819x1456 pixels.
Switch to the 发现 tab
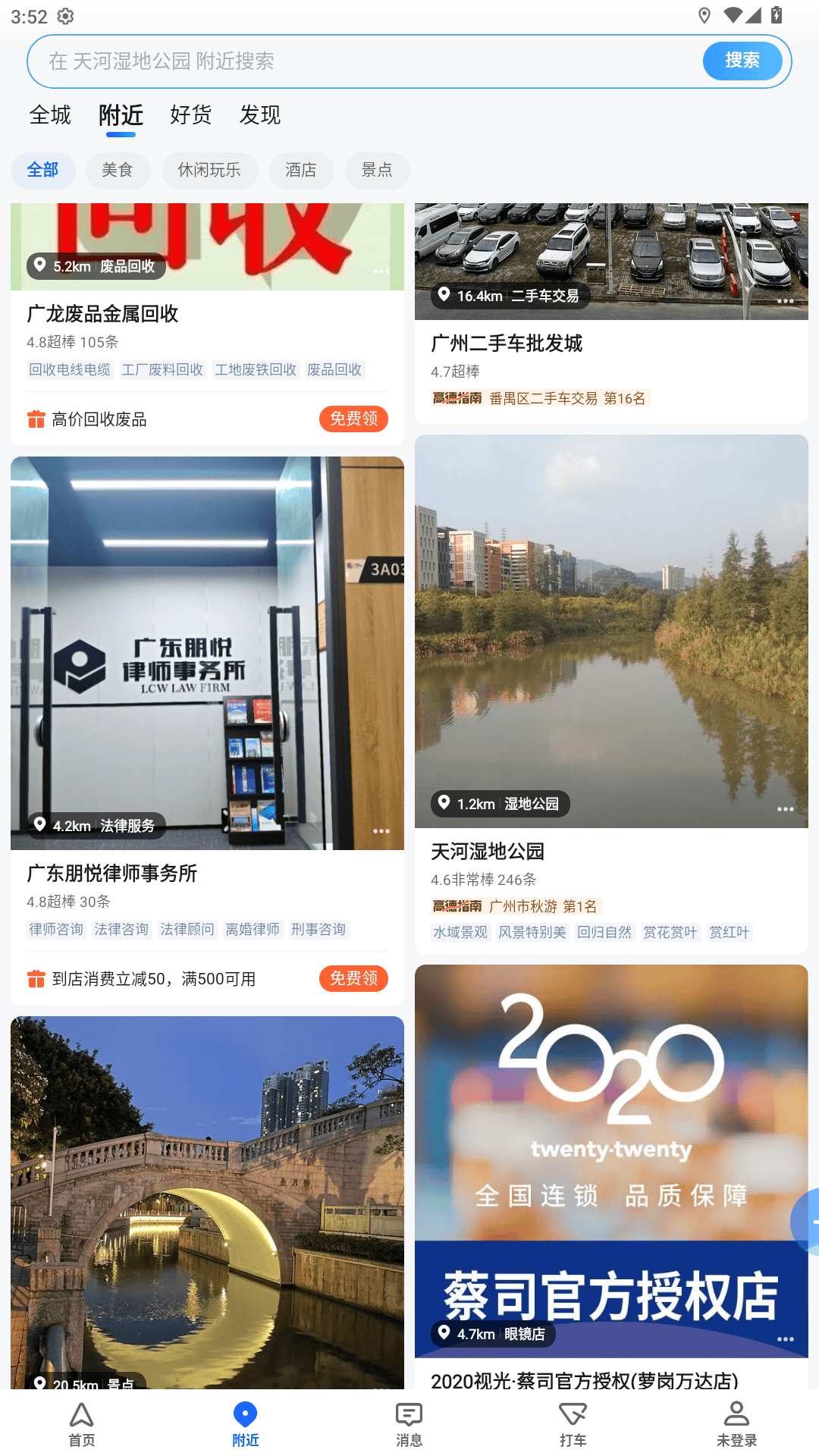[260, 115]
